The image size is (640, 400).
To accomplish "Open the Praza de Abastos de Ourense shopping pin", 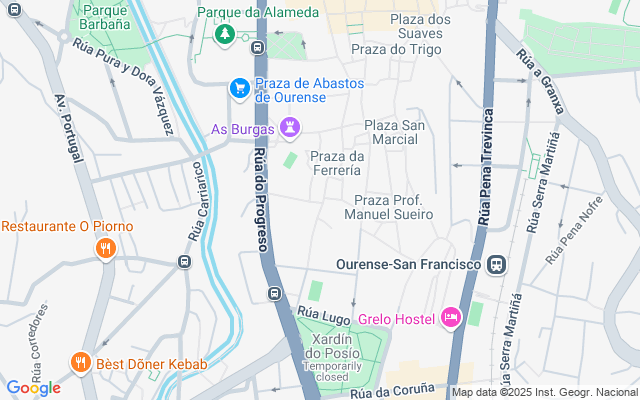I will (x=240, y=89).
